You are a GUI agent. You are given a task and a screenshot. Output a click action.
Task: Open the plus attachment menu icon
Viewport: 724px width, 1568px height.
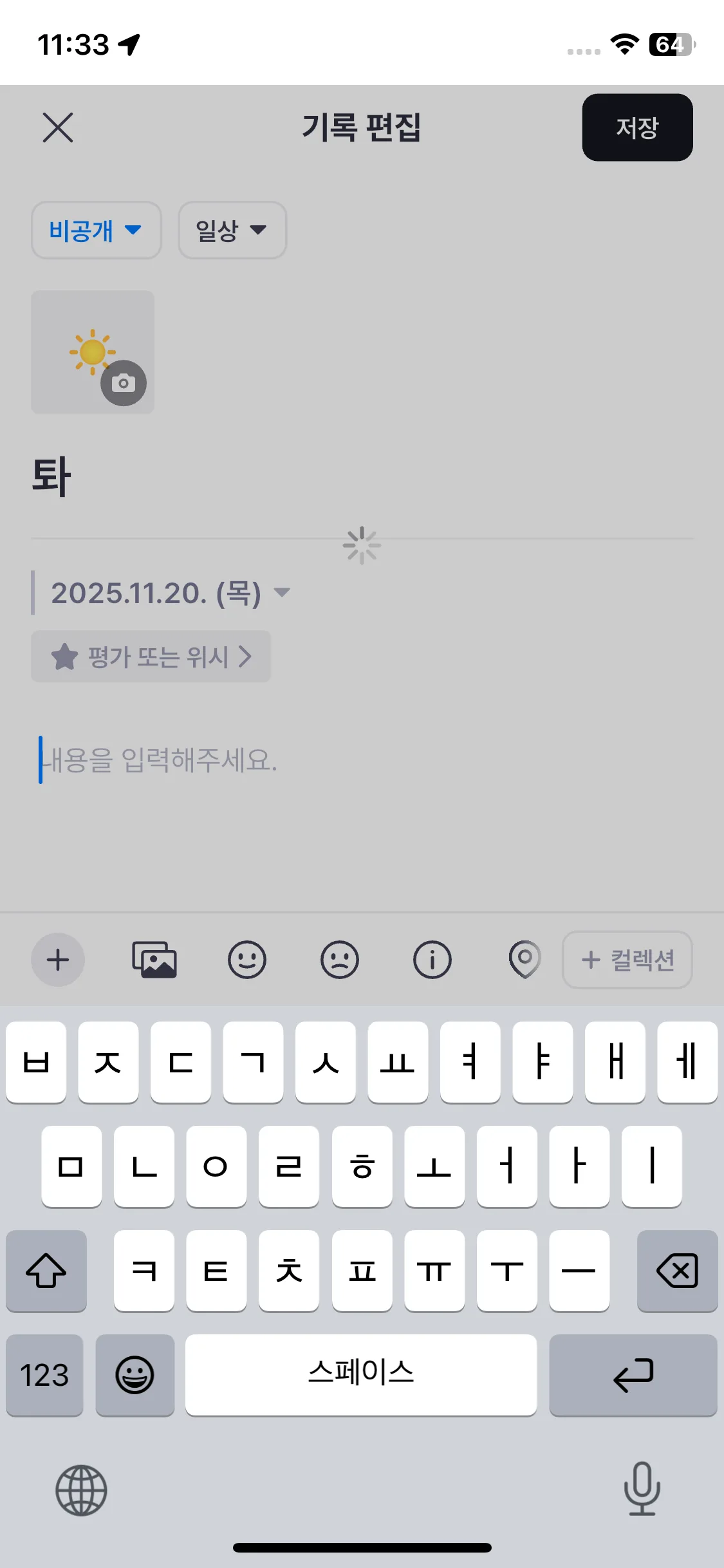[58, 960]
